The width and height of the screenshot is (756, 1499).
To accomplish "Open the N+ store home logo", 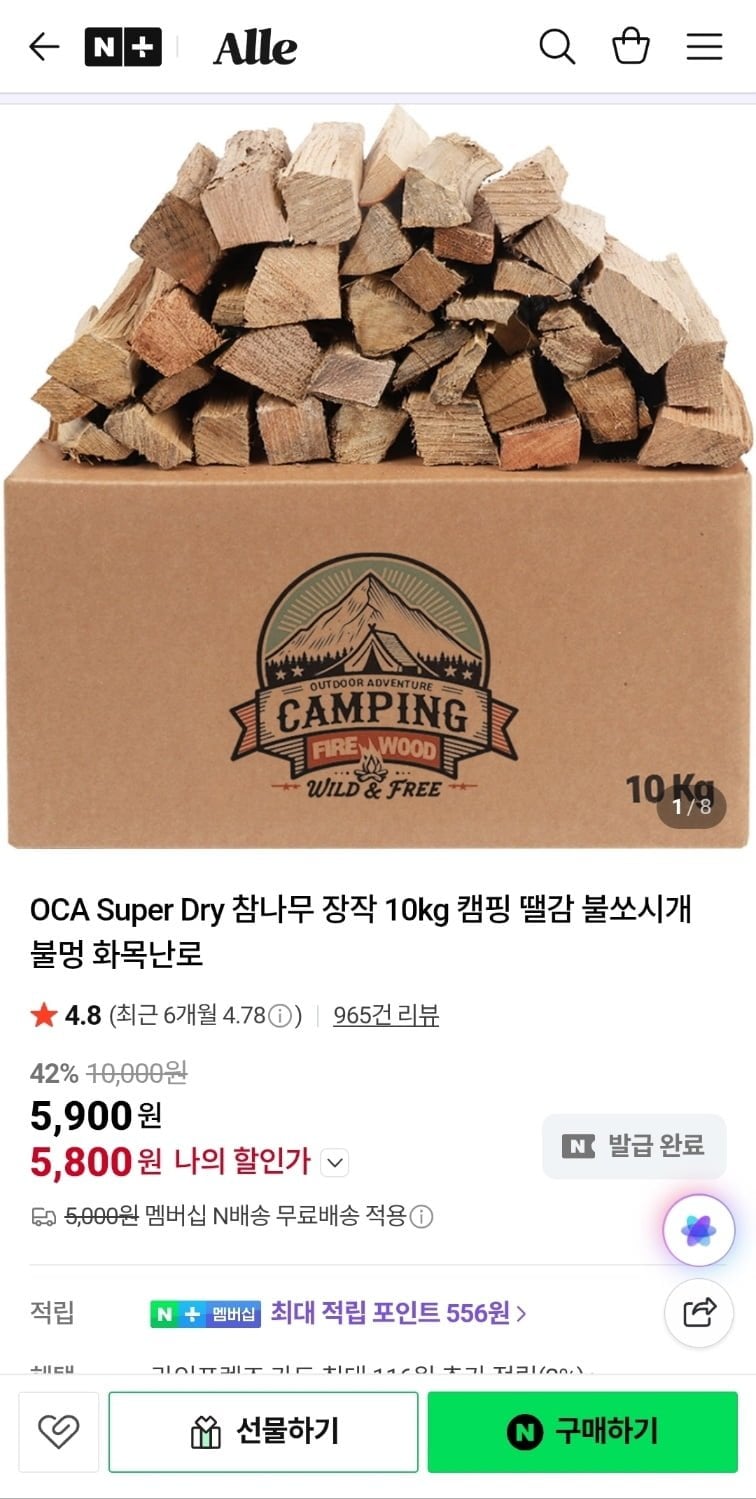I will point(123,47).
